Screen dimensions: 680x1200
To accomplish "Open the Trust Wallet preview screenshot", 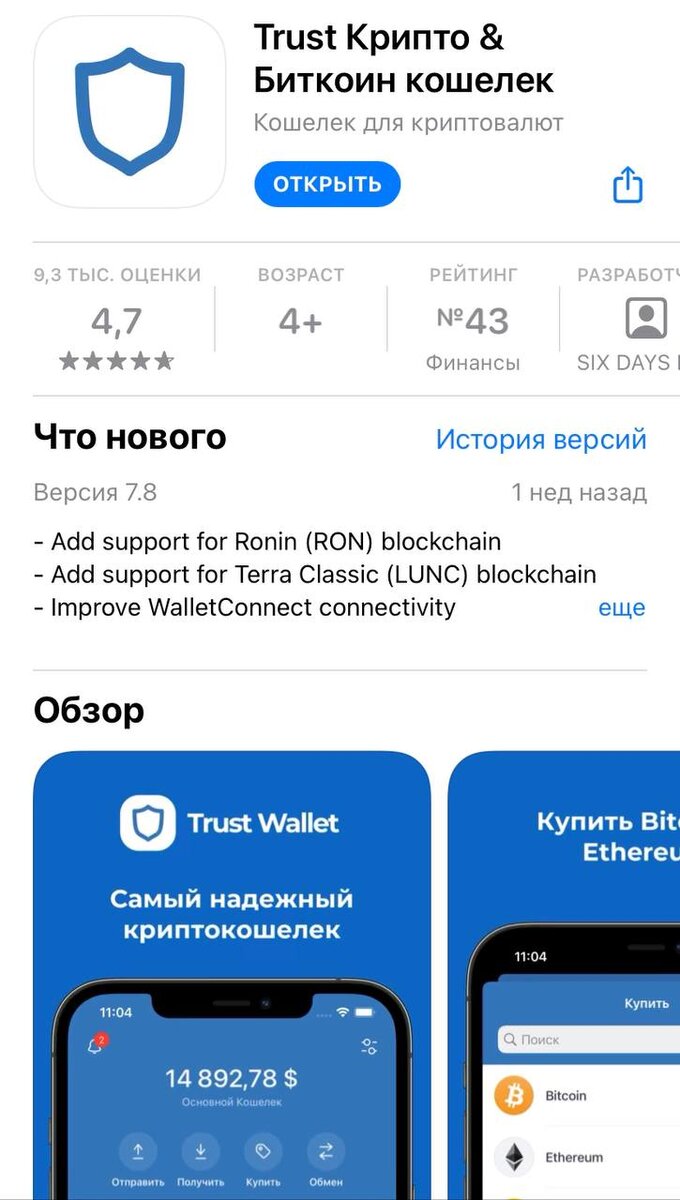I will click(x=232, y=975).
